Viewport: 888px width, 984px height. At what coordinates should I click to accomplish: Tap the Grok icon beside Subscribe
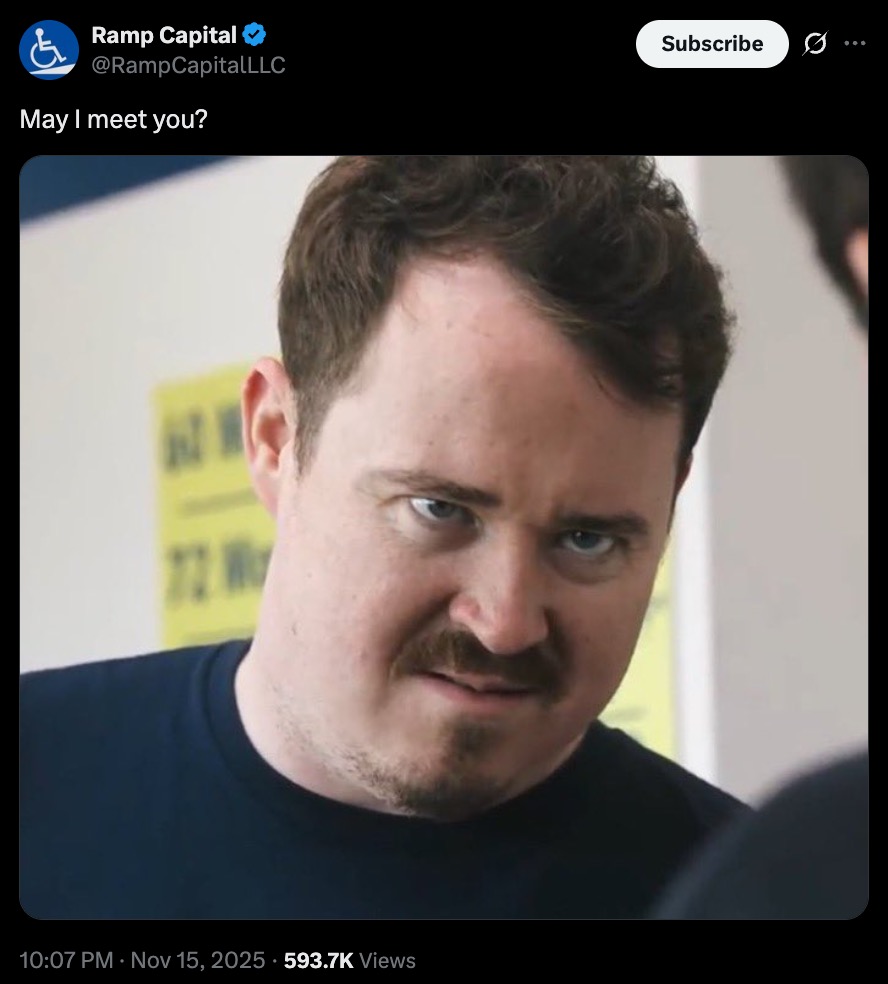[814, 44]
